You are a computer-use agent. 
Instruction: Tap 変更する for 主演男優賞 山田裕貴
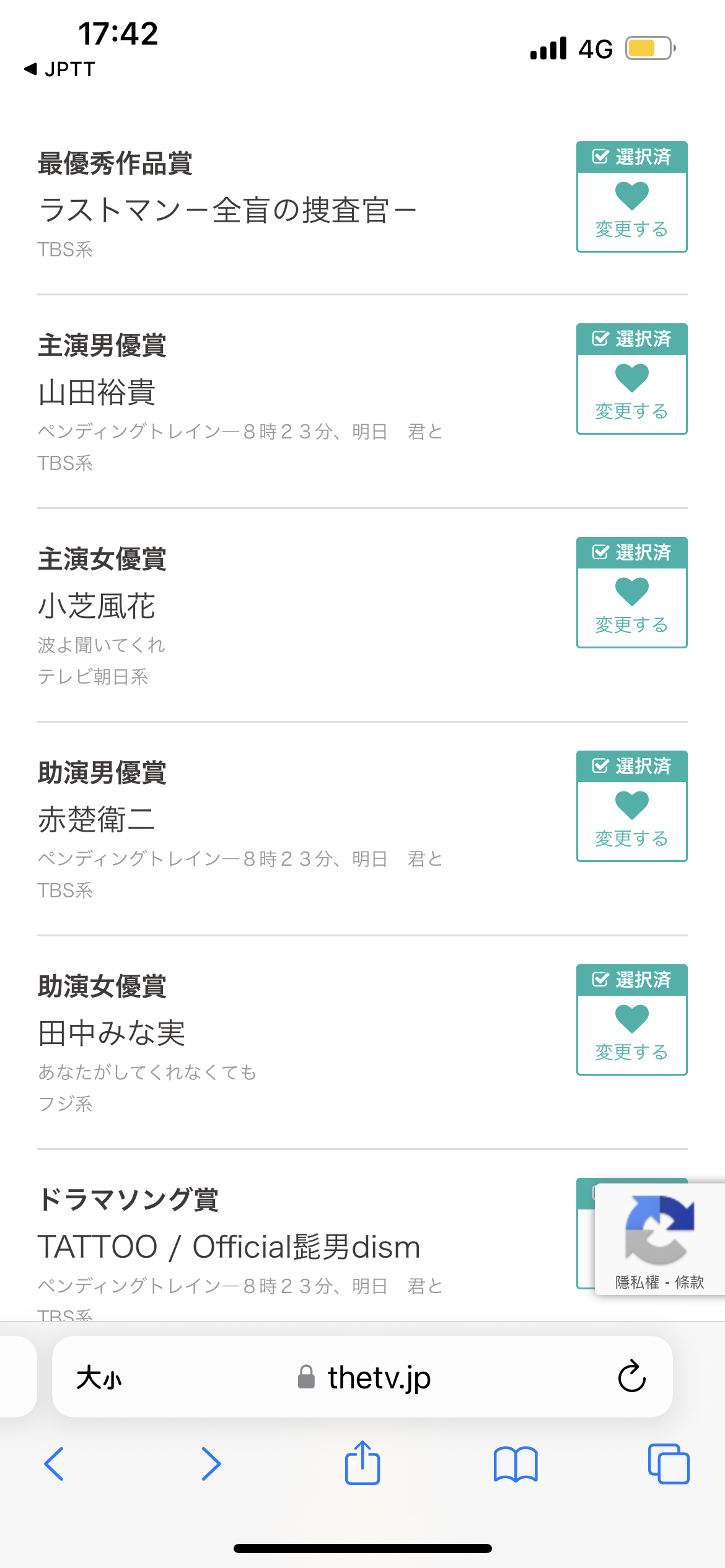[631, 378]
